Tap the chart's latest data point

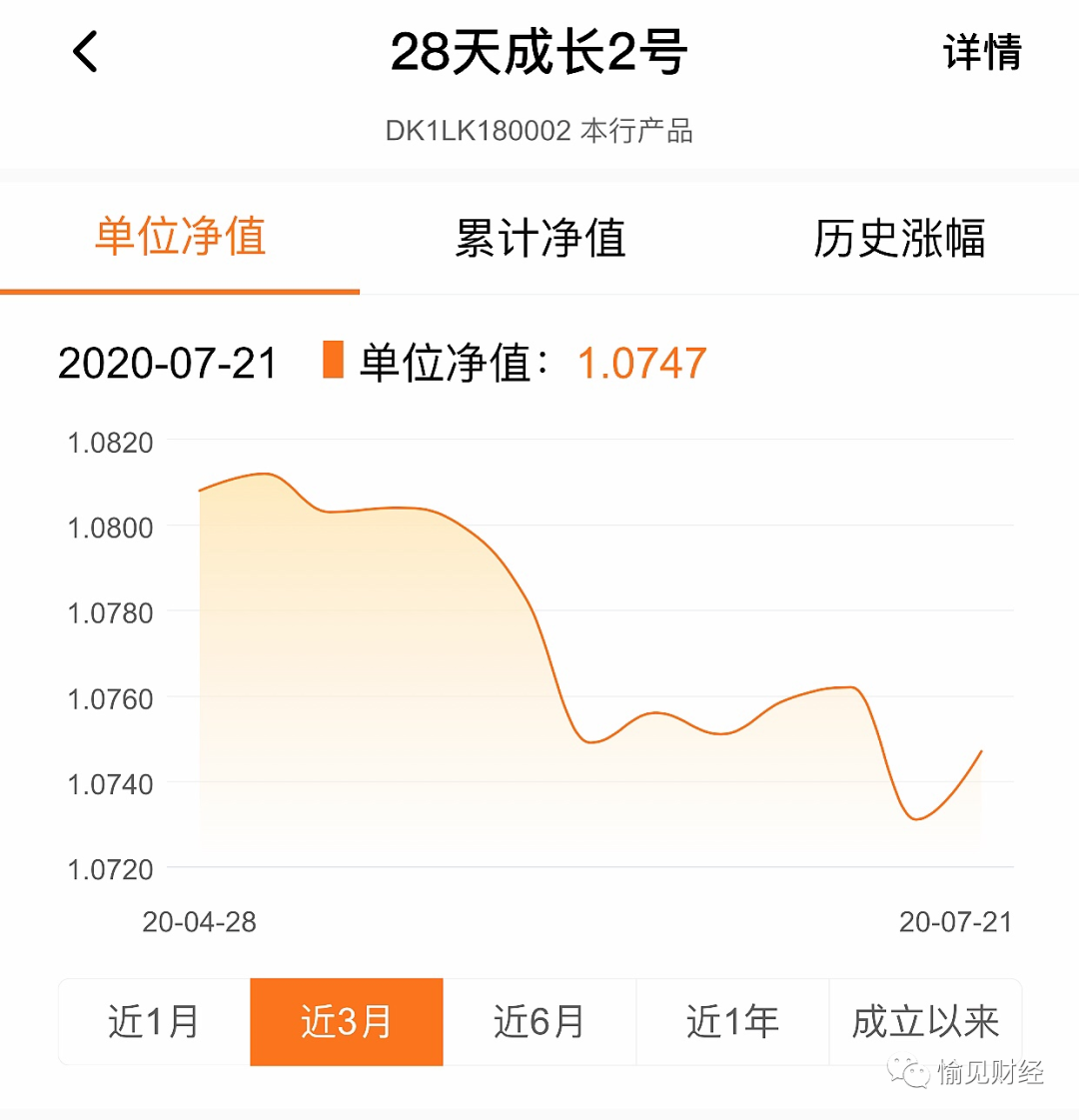tap(981, 750)
